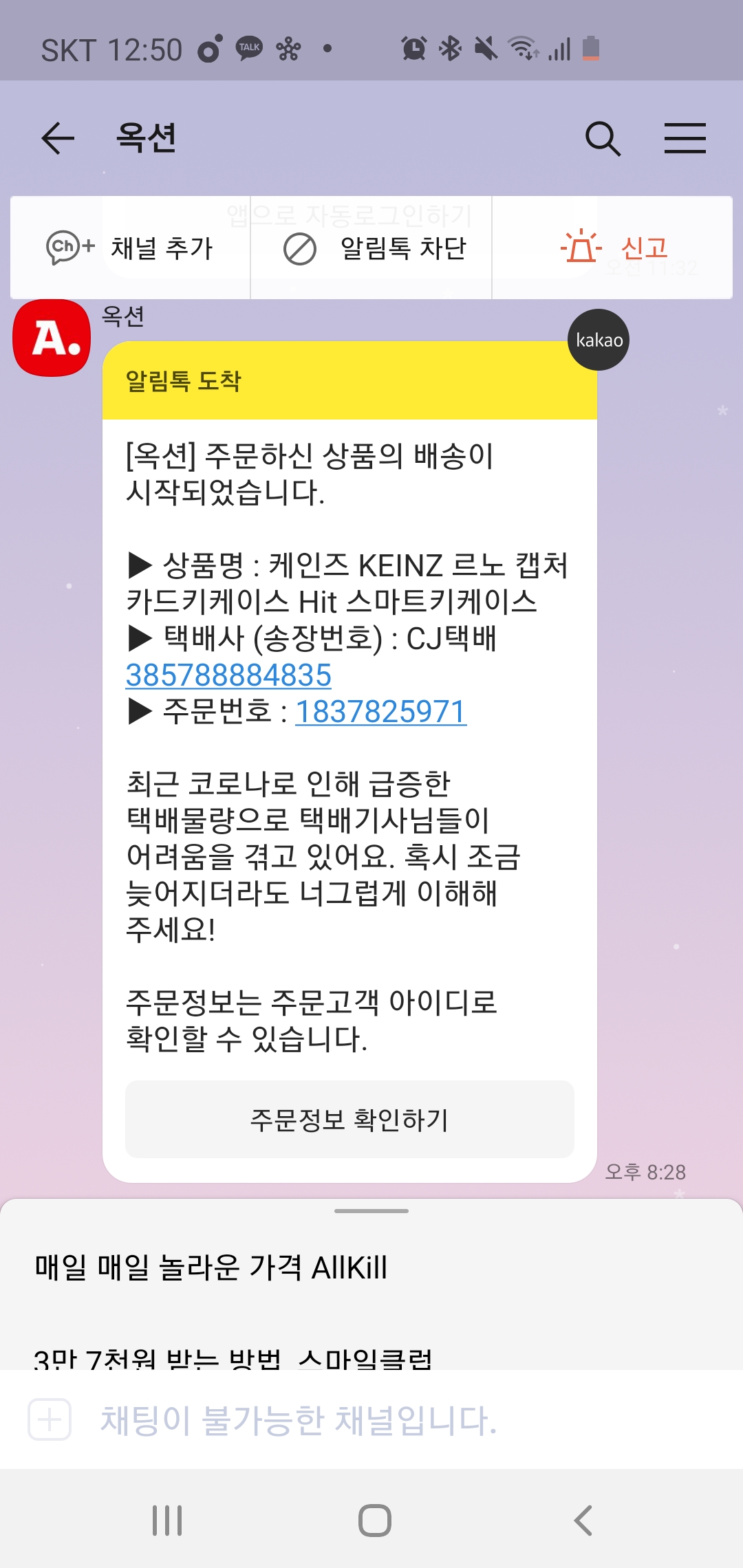The height and width of the screenshot is (1568, 743).
Task: Tap system home button
Action: pos(374,1521)
